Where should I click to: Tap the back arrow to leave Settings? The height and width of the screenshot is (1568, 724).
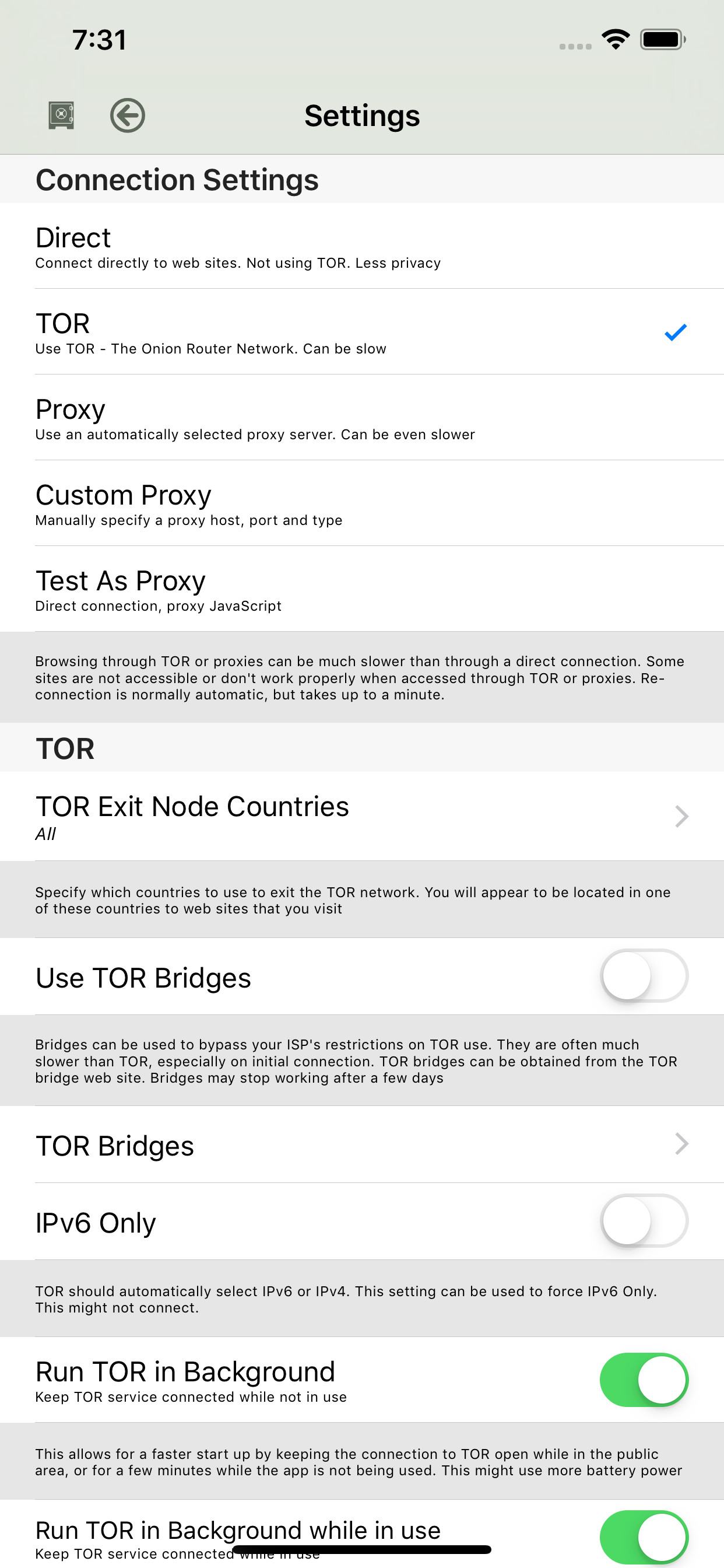coord(128,116)
